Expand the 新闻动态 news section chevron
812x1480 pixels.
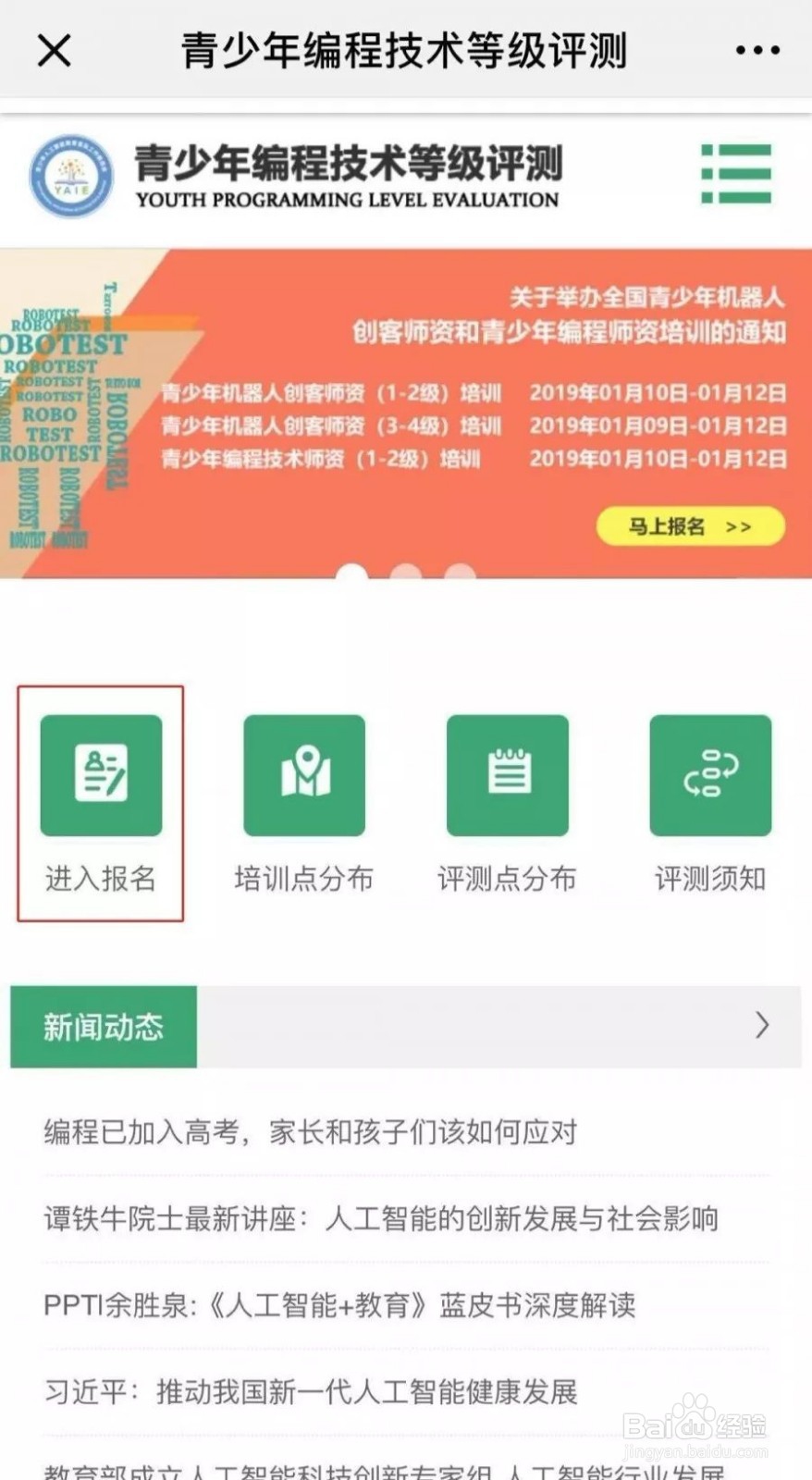pos(760,1027)
